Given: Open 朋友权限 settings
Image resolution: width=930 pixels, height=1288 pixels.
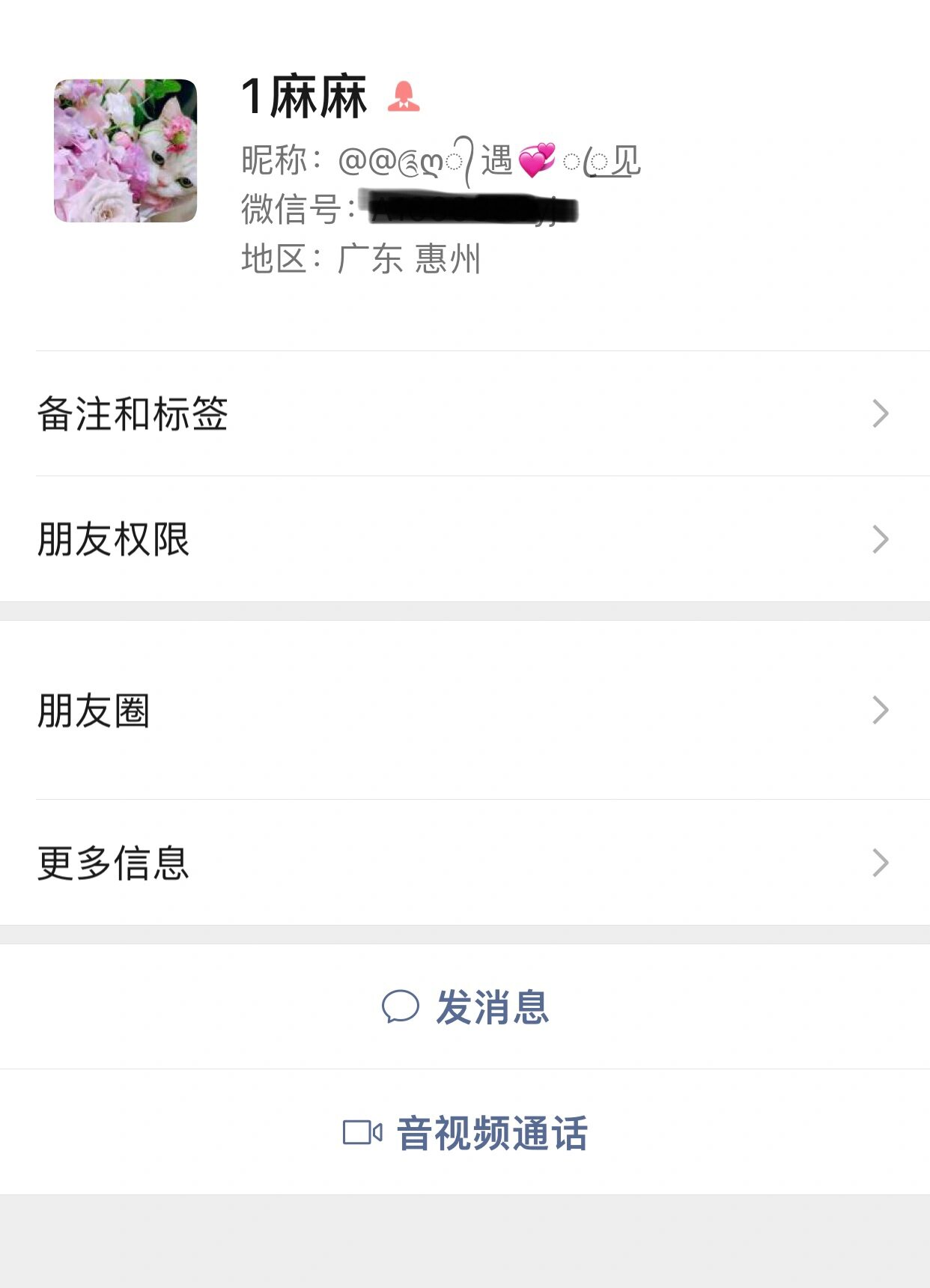Looking at the screenshot, I should pyautogui.click(x=464, y=539).
